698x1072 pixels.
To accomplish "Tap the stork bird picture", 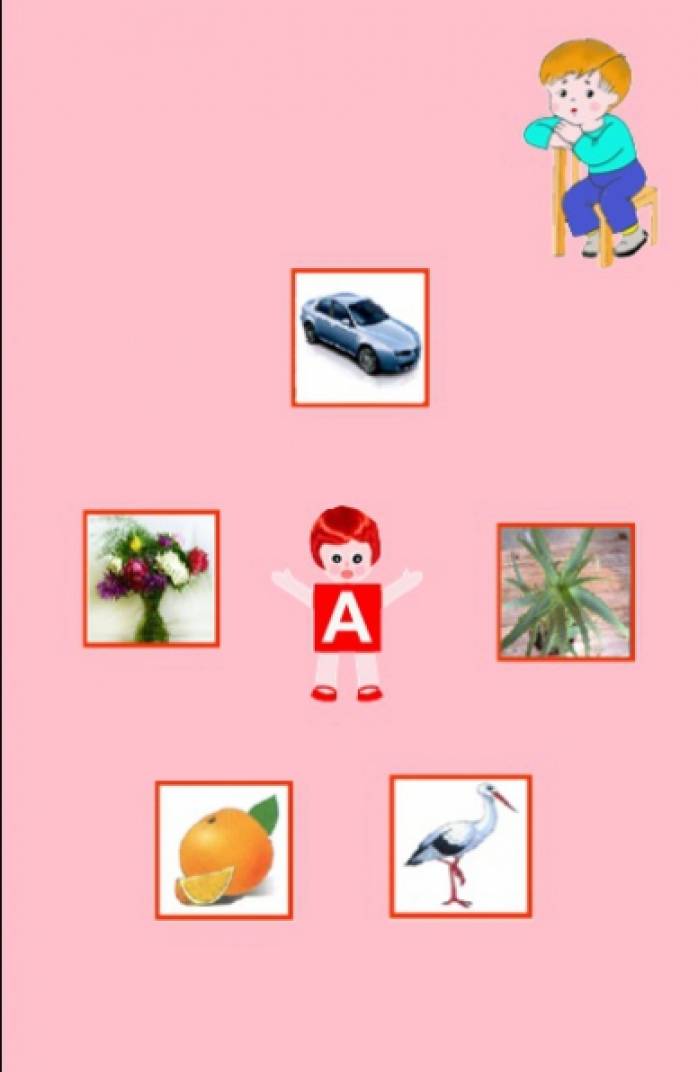I will [x=460, y=846].
